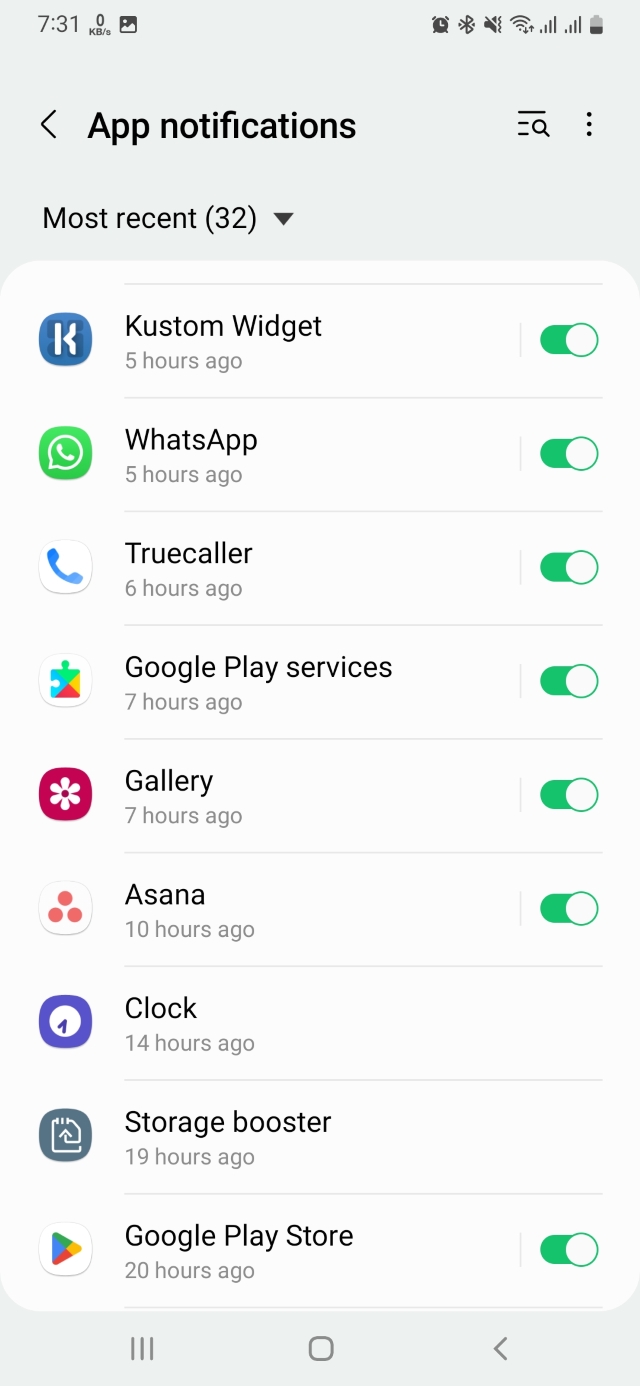Viewport: 640px width, 1386px height.
Task: Turn off Gallery notifications
Action: click(569, 796)
